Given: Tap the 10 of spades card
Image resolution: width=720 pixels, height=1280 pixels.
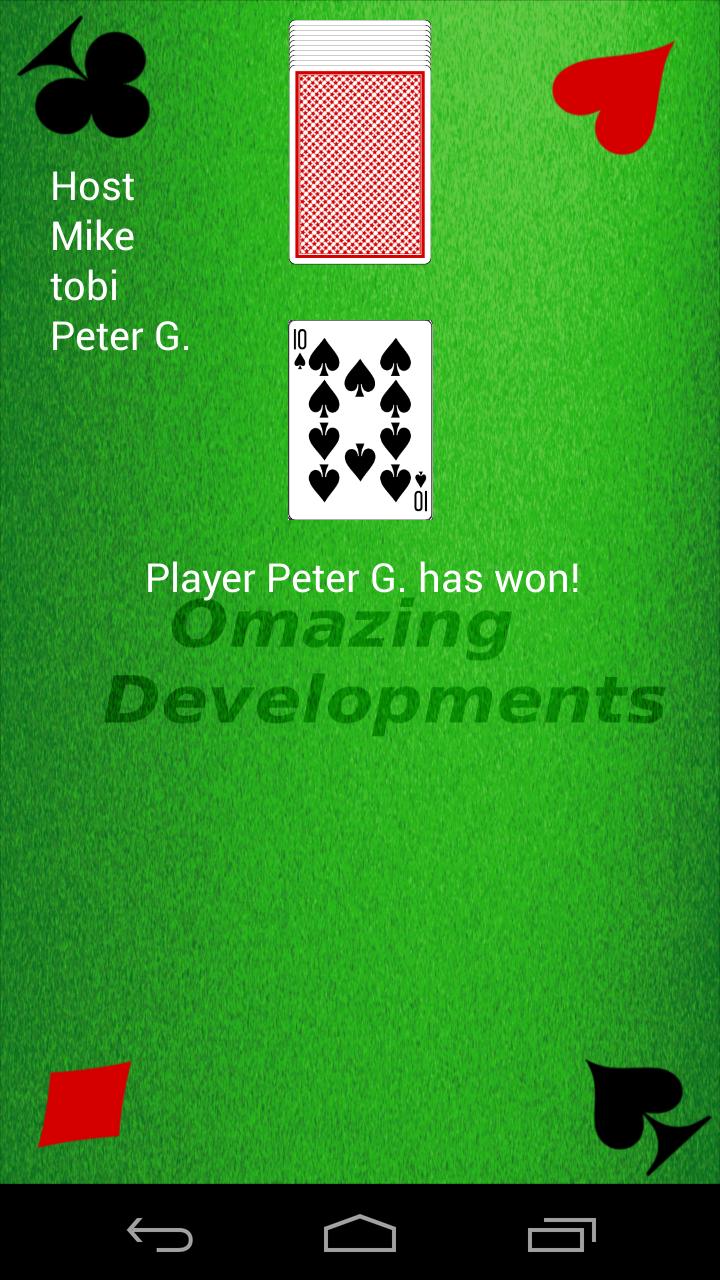Looking at the screenshot, I should (x=360, y=420).
